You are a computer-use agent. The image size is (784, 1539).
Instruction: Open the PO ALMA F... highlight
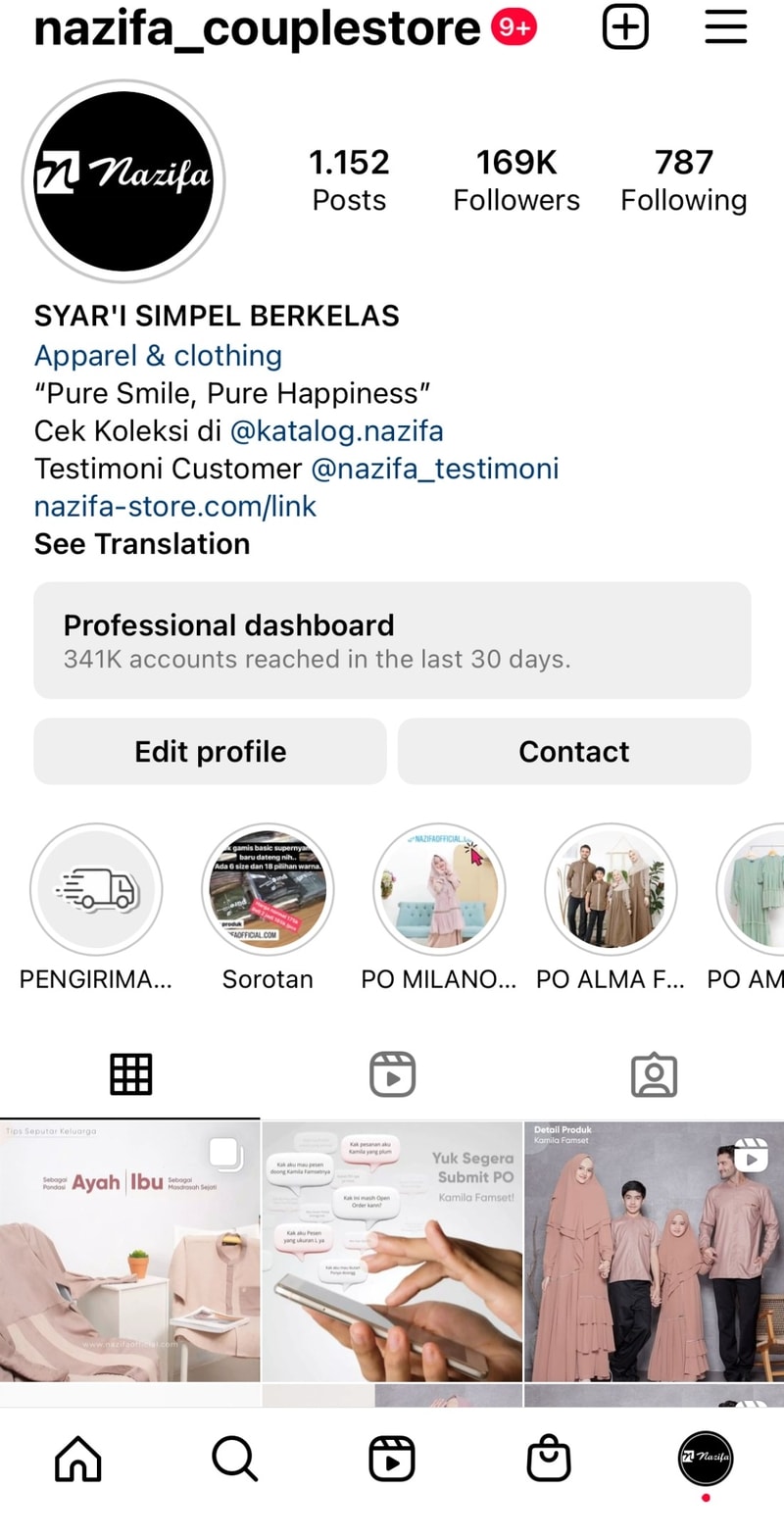(x=611, y=890)
